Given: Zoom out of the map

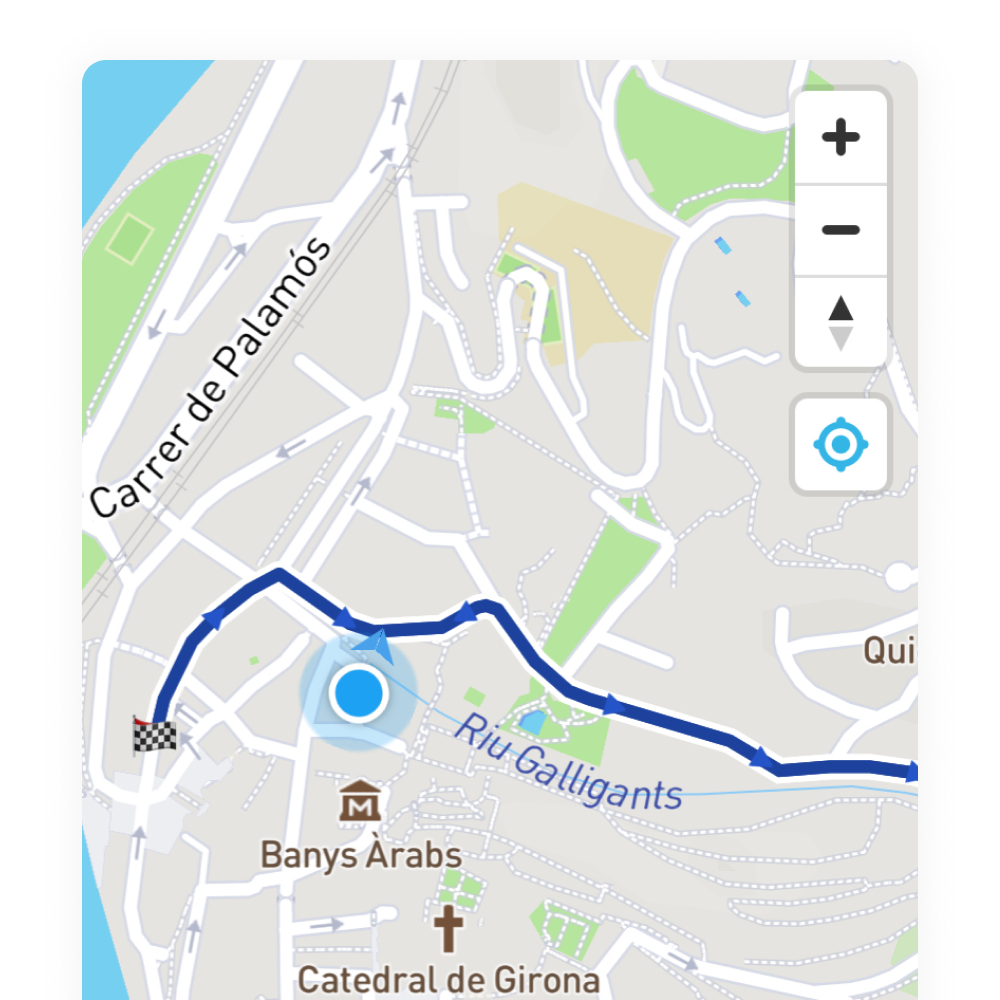Looking at the screenshot, I should click(841, 230).
